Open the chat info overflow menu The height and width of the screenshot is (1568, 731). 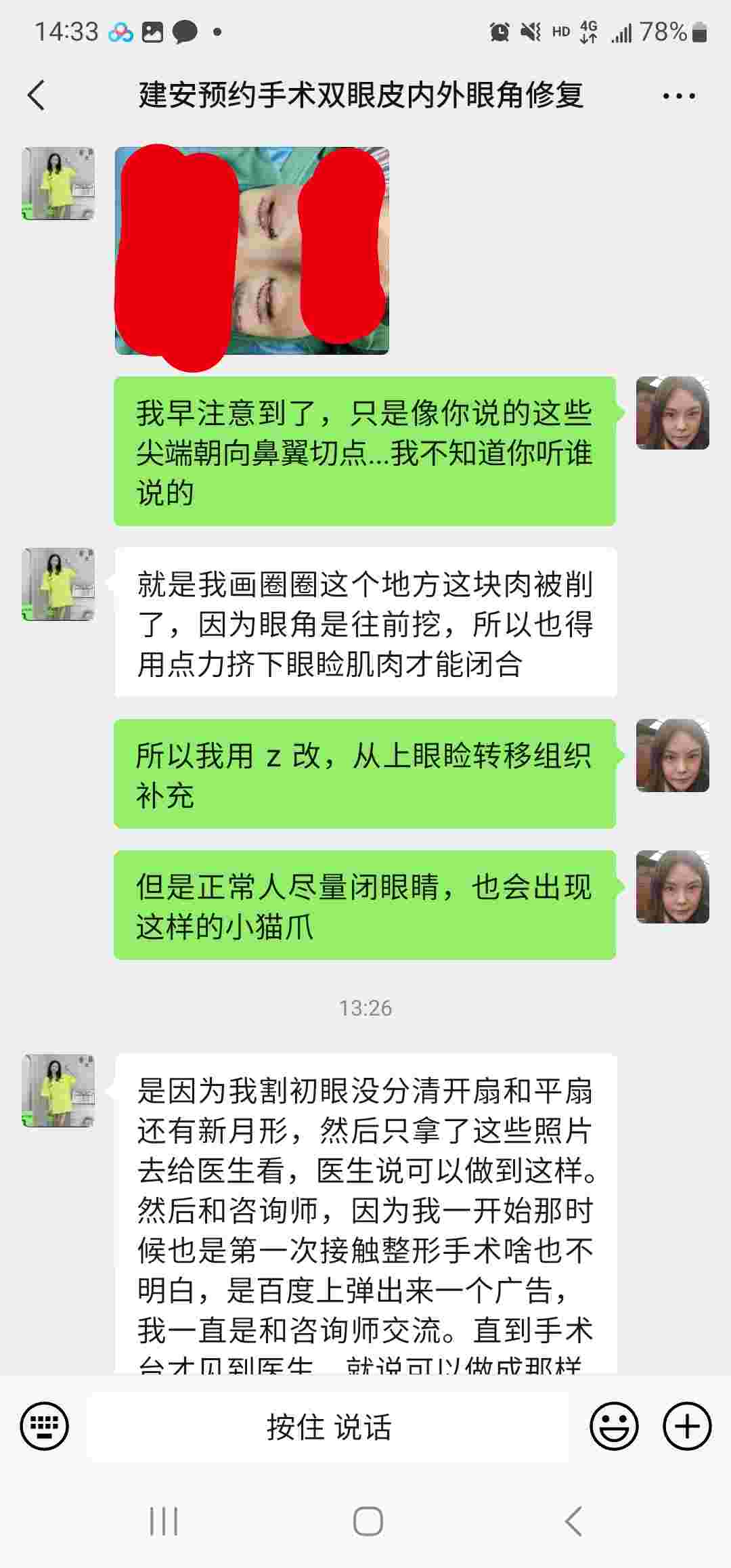coord(678,95)
